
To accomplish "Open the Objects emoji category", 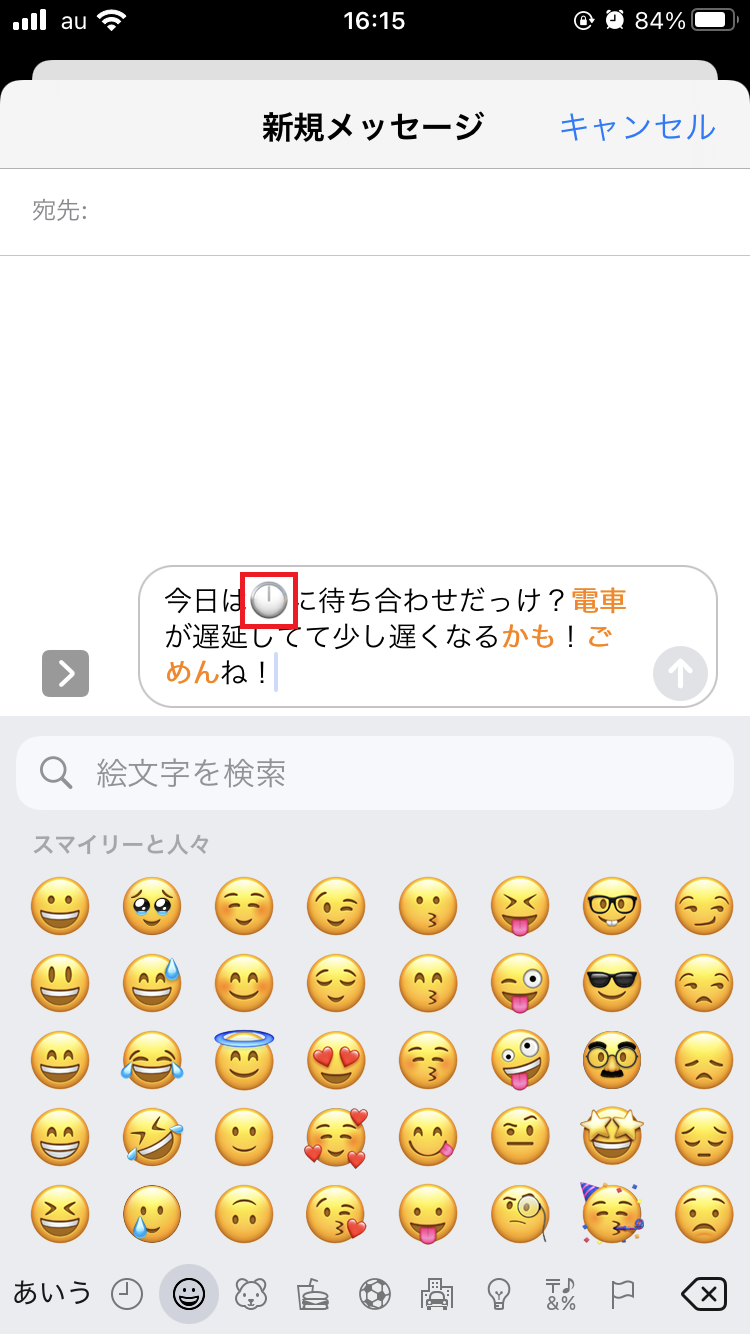I will coord(500,1293).
